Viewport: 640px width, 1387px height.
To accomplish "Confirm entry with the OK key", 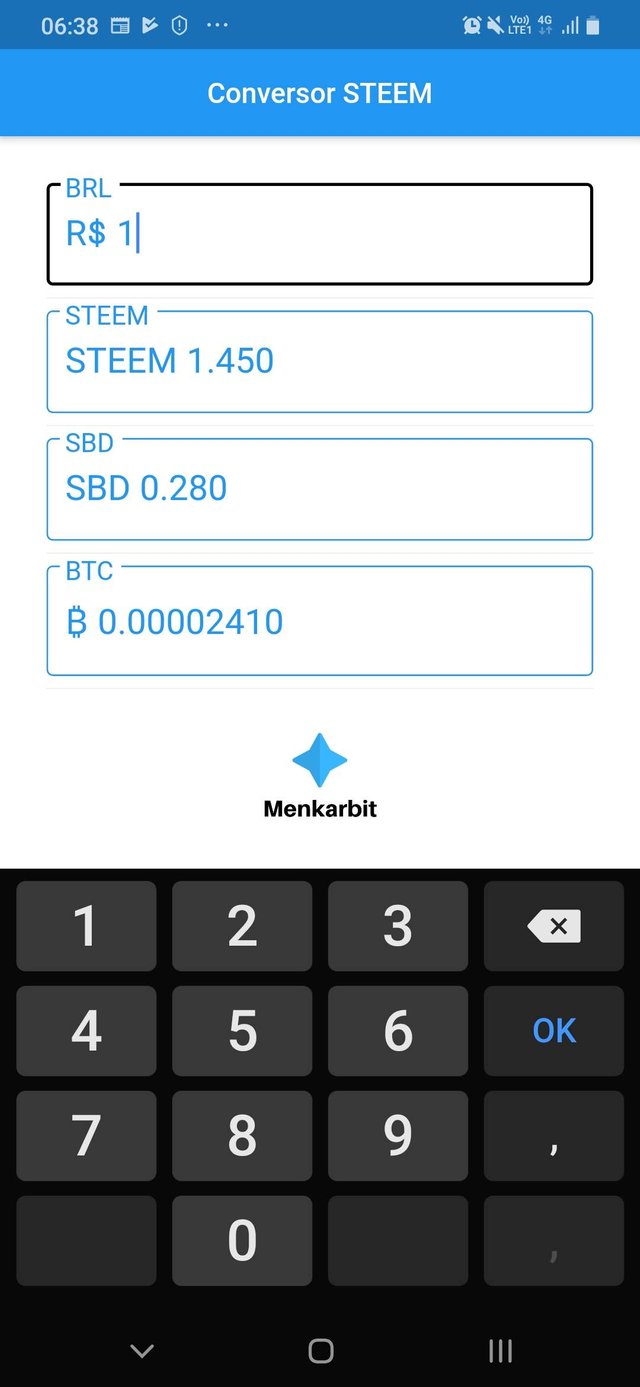I will tap(554, 1031).
